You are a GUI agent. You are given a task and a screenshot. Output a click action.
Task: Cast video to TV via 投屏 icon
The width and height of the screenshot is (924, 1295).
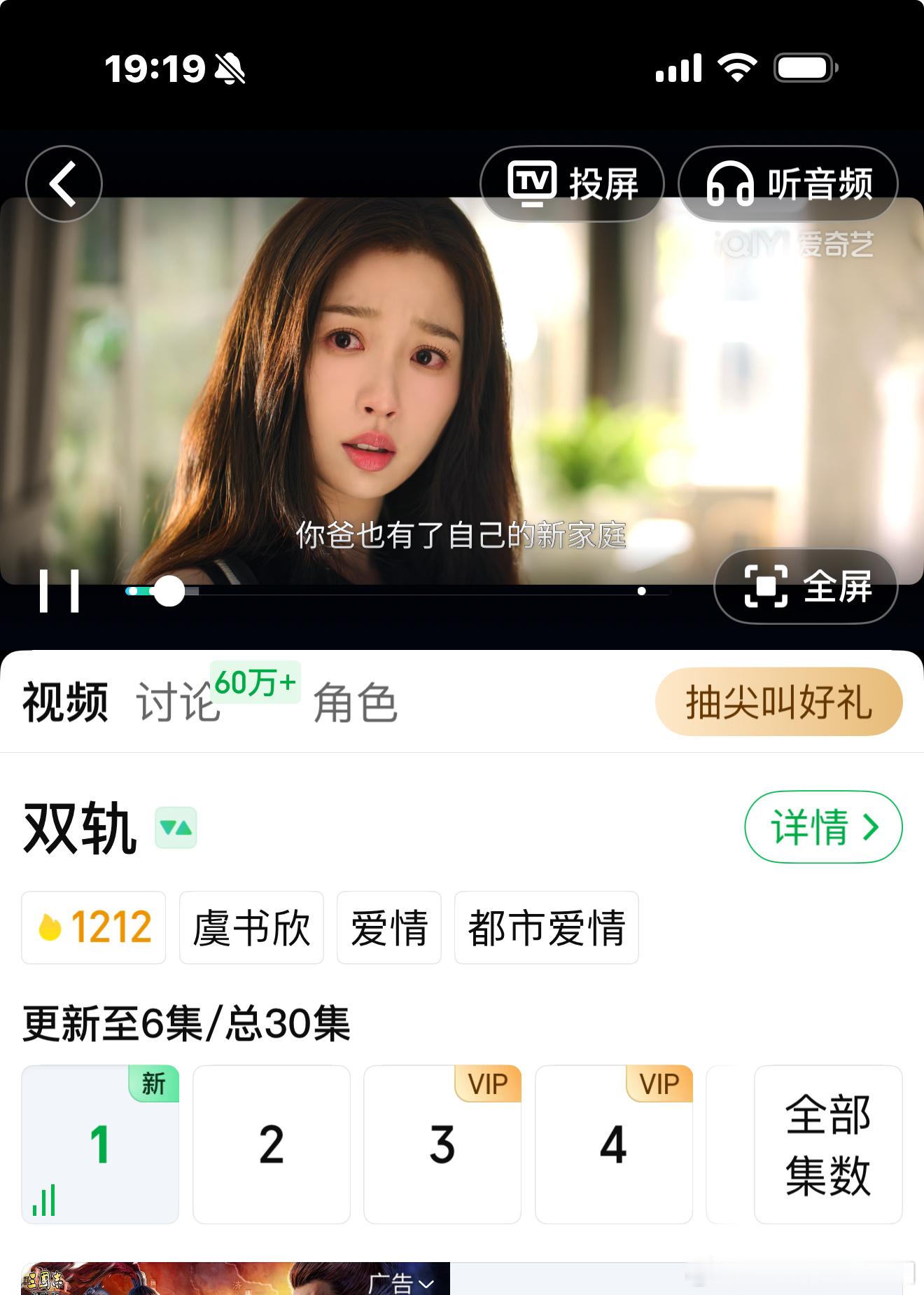[x=573, y=183]
